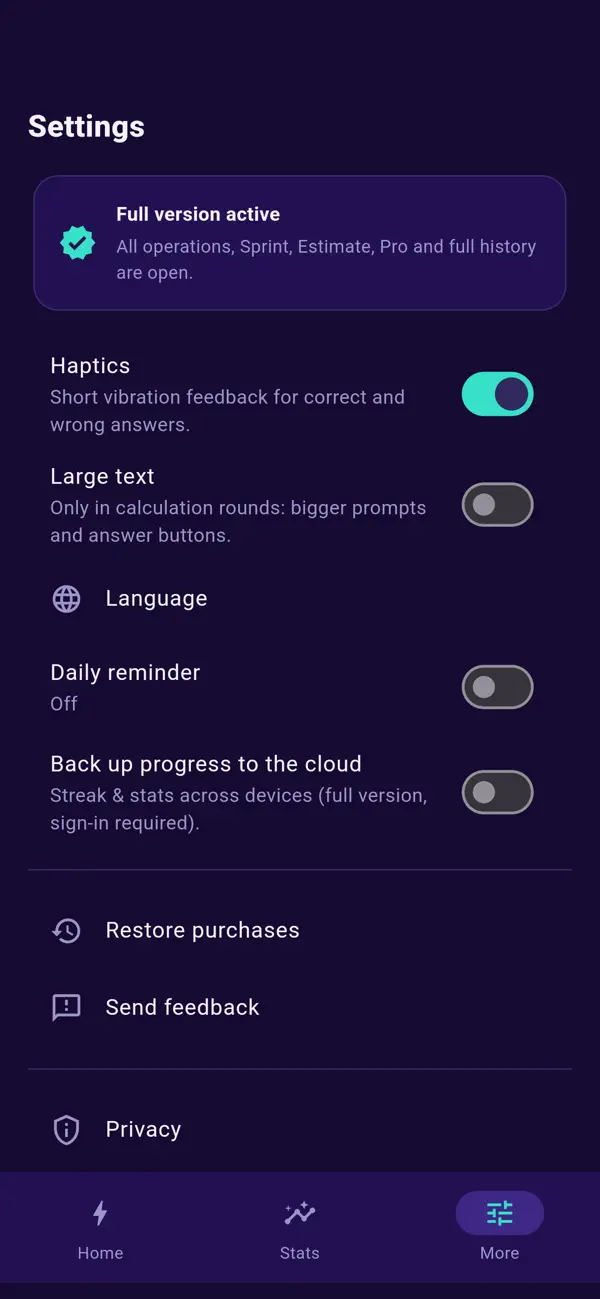Switch to the Stats tab
The image size is (600, 1299).
tap(300, 1229)
